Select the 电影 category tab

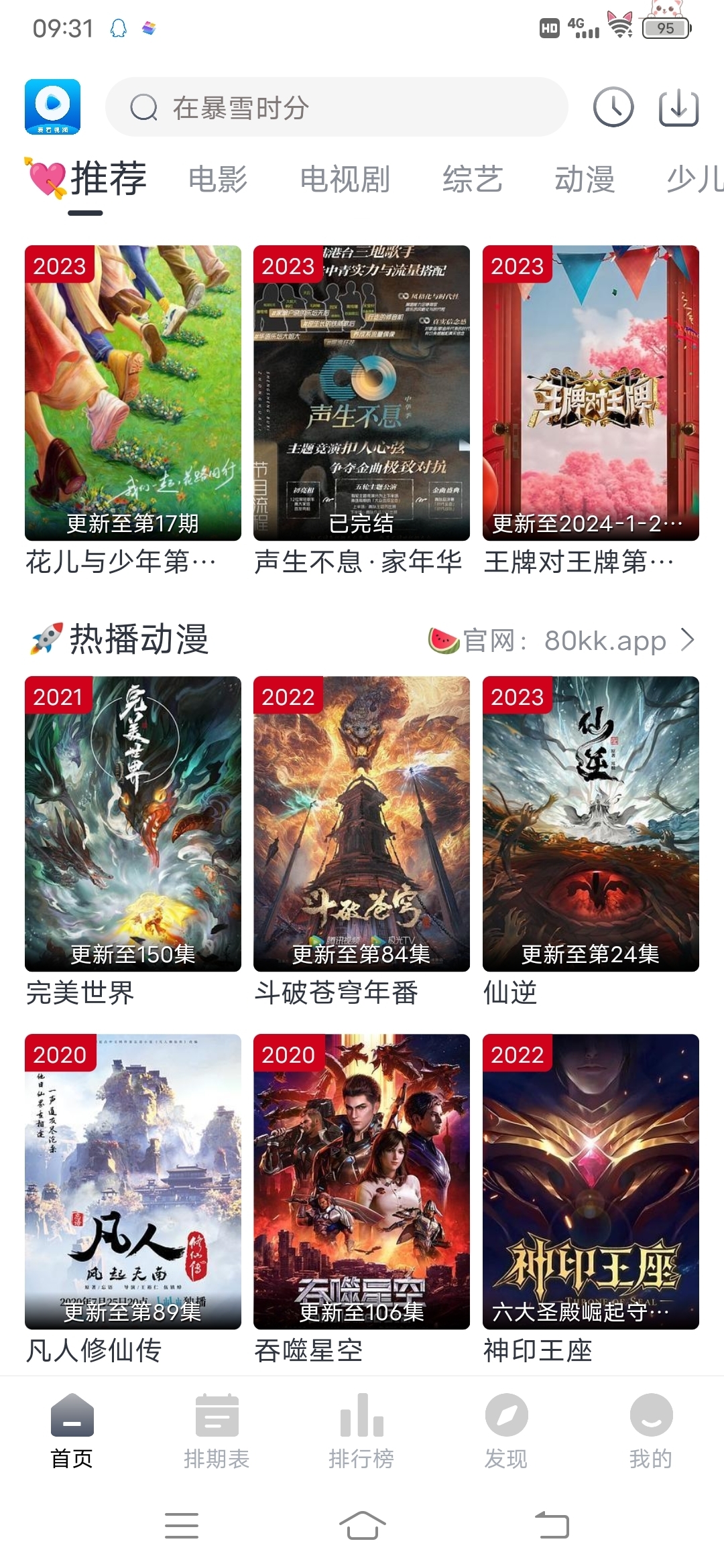pyautogui.click(x=219, y=180)
